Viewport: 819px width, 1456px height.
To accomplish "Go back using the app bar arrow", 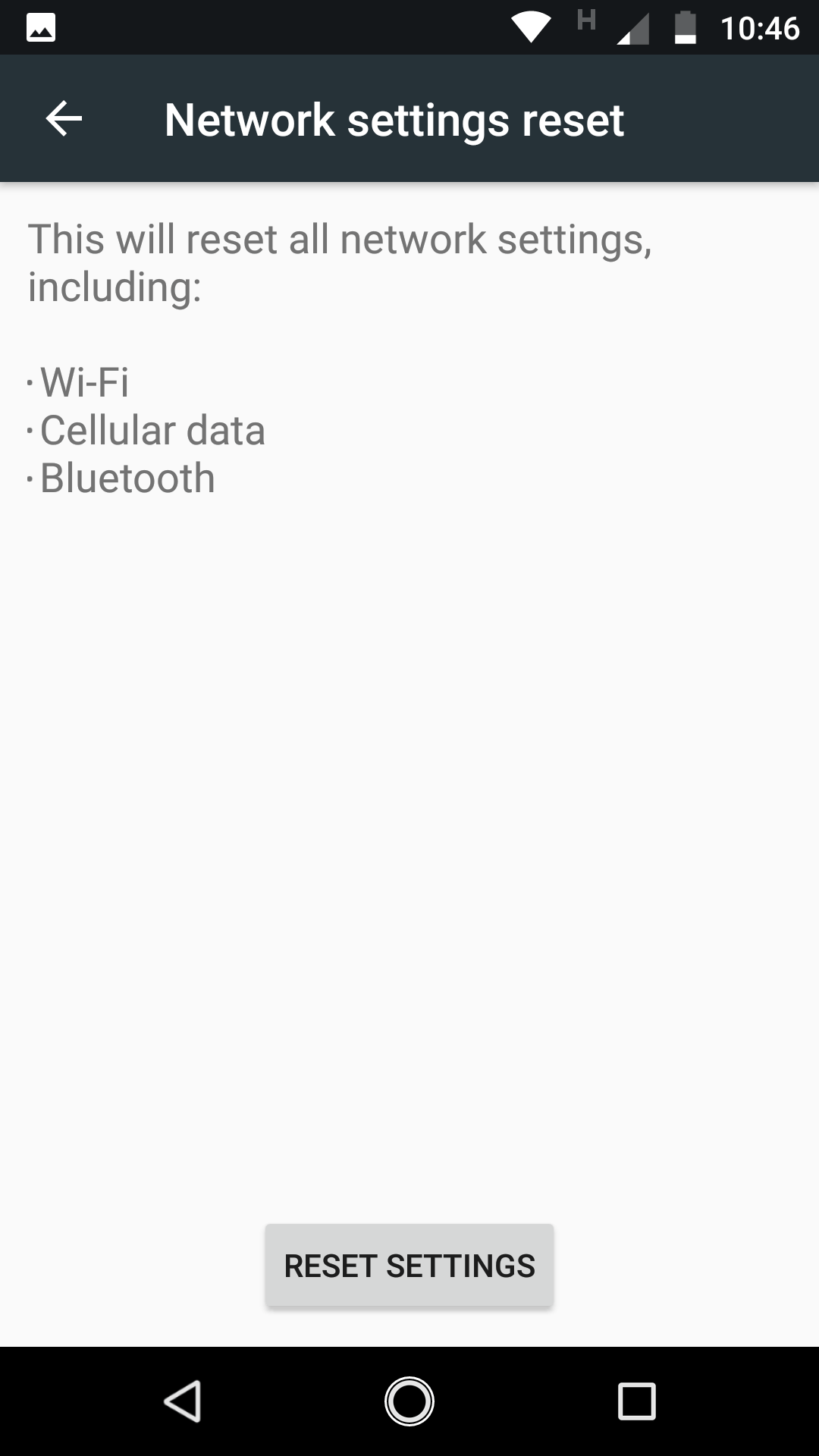I will [x=64, y=119].
